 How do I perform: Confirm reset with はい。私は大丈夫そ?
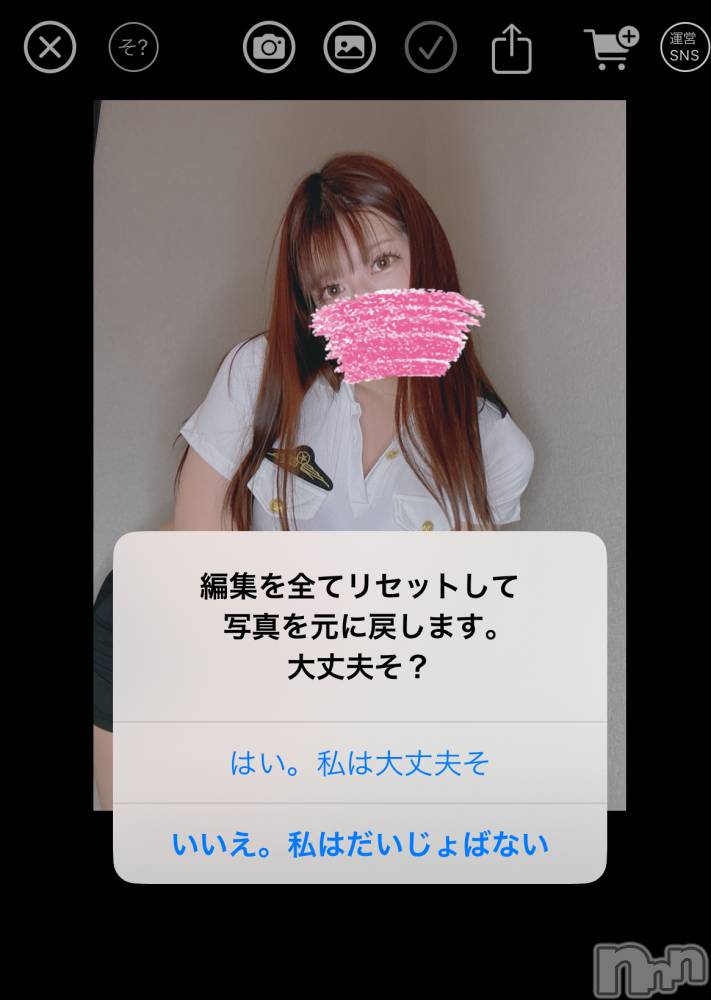coord(359,764)
